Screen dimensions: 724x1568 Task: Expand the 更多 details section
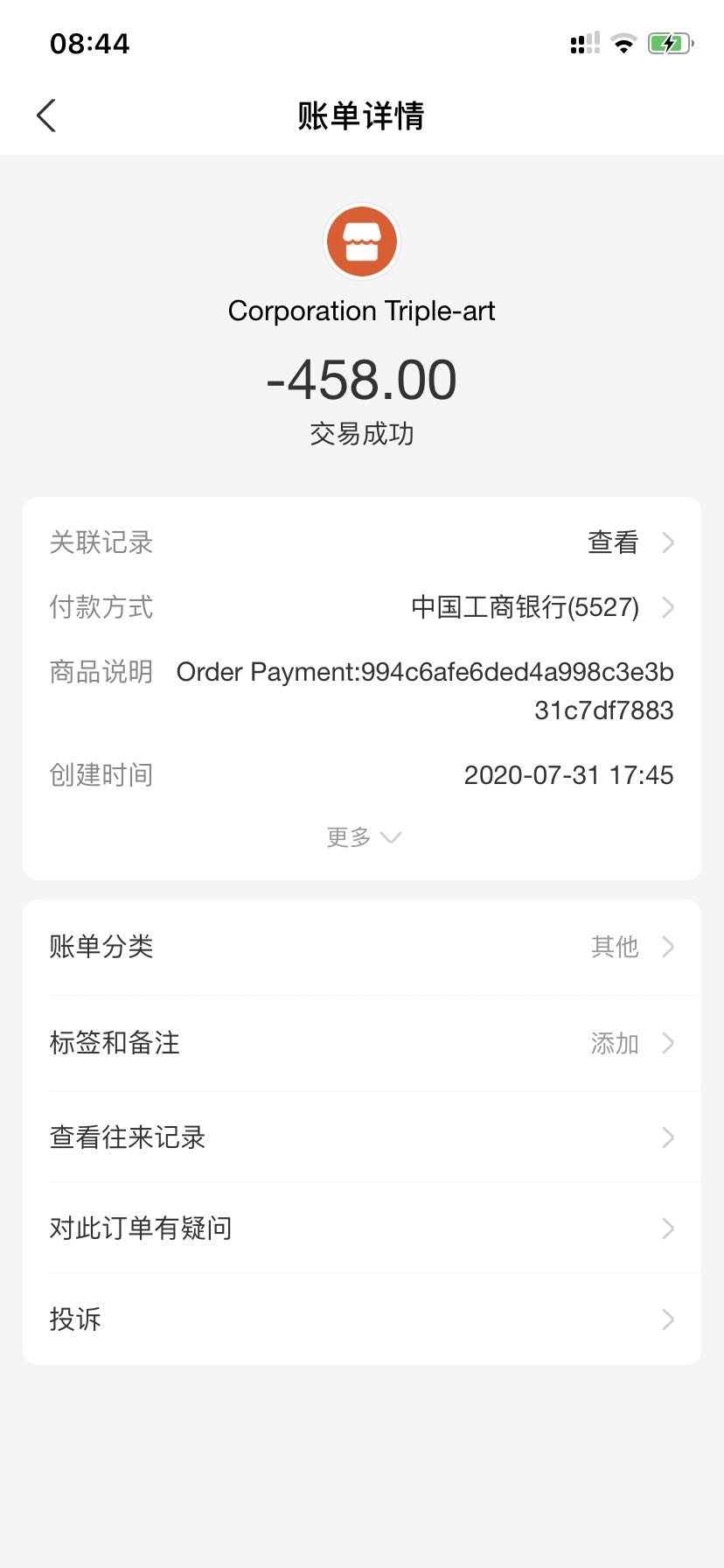[362, 837]
